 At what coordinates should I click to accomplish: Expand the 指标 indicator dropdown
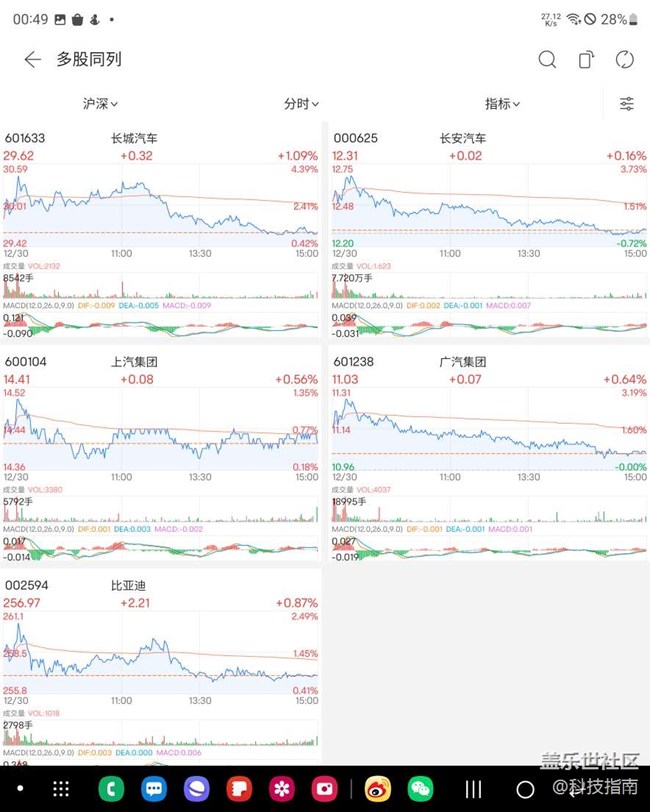coord(502,104)
